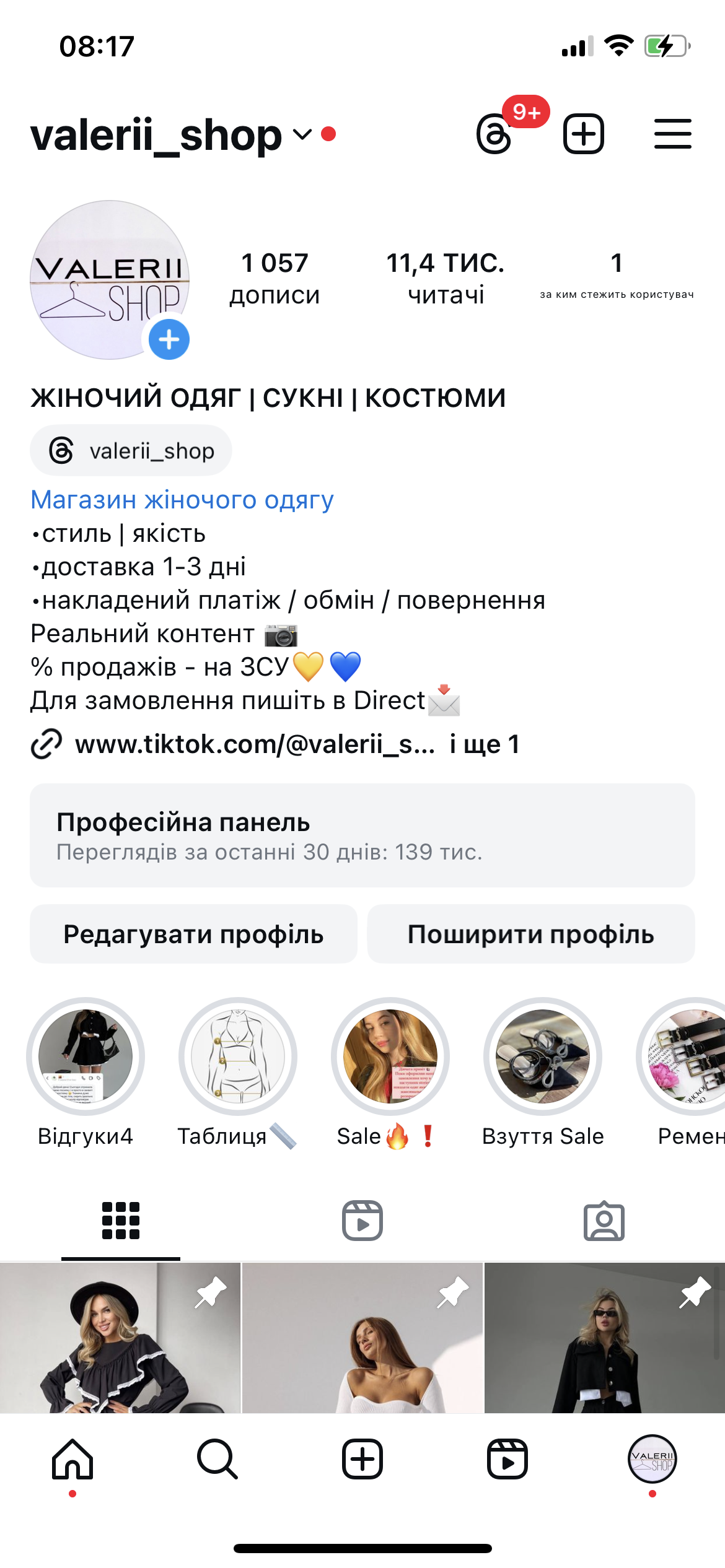Screen dimensions: 725x1568
Task: Go to the Home feed
Action: point(72,1459)
